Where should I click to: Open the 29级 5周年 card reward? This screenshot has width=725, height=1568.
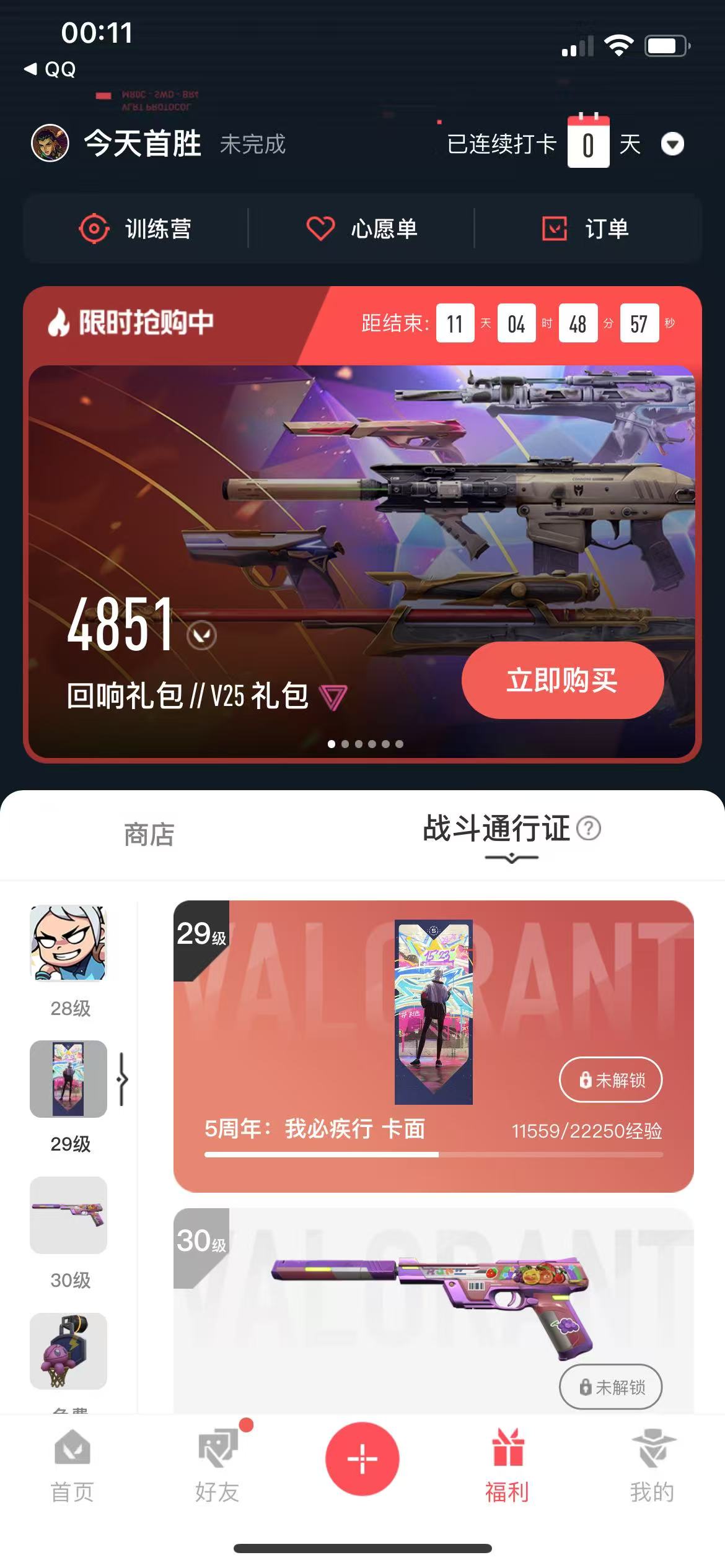pyautogui.click(x=433, y=1012)
